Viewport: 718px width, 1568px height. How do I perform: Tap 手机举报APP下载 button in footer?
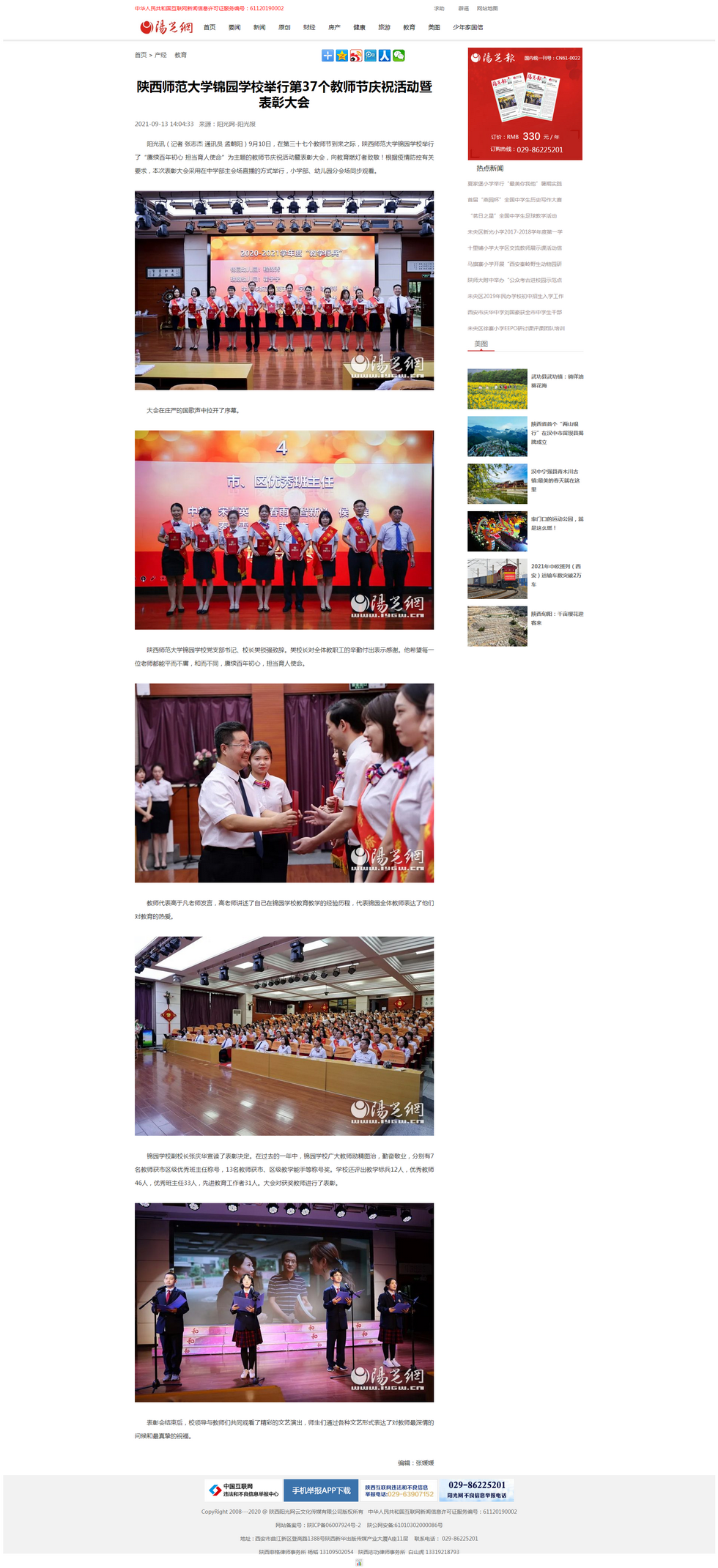[x=322, y=1490]
